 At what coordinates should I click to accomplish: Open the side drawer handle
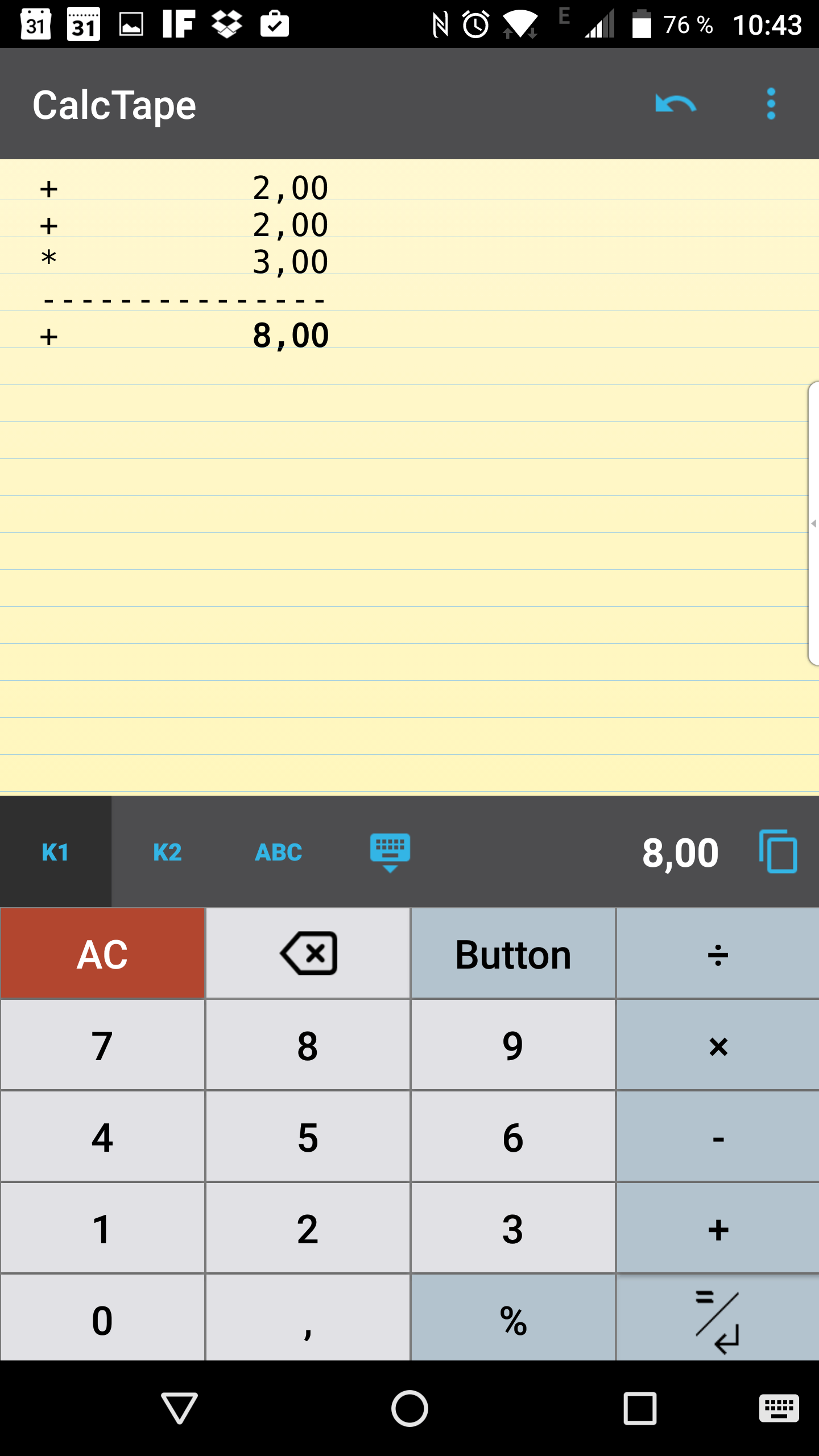pyautogui.click(x=813, y=523)
